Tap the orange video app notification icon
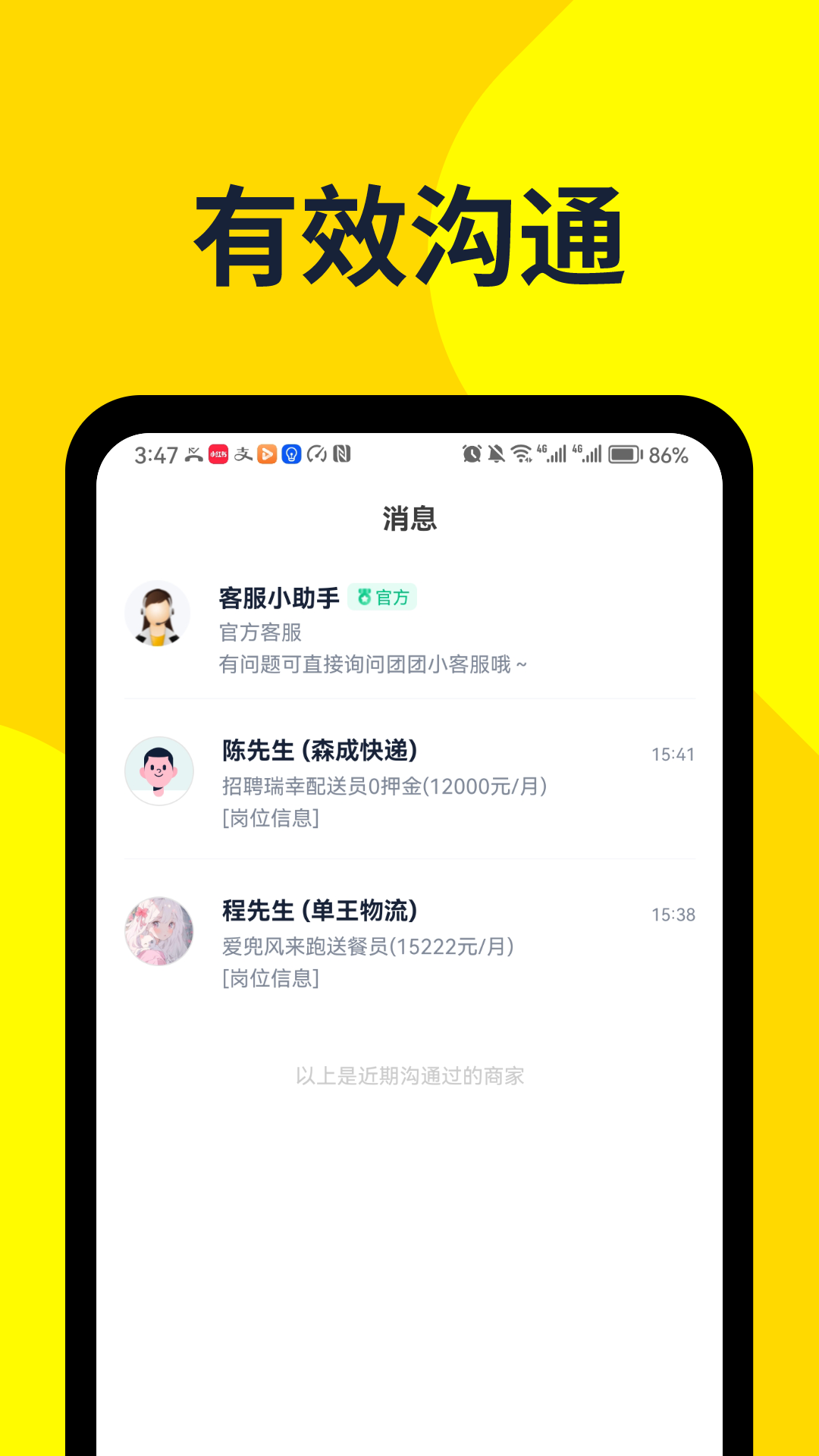The width and height of the screenshot is (819, 1456). coord(266,455)
